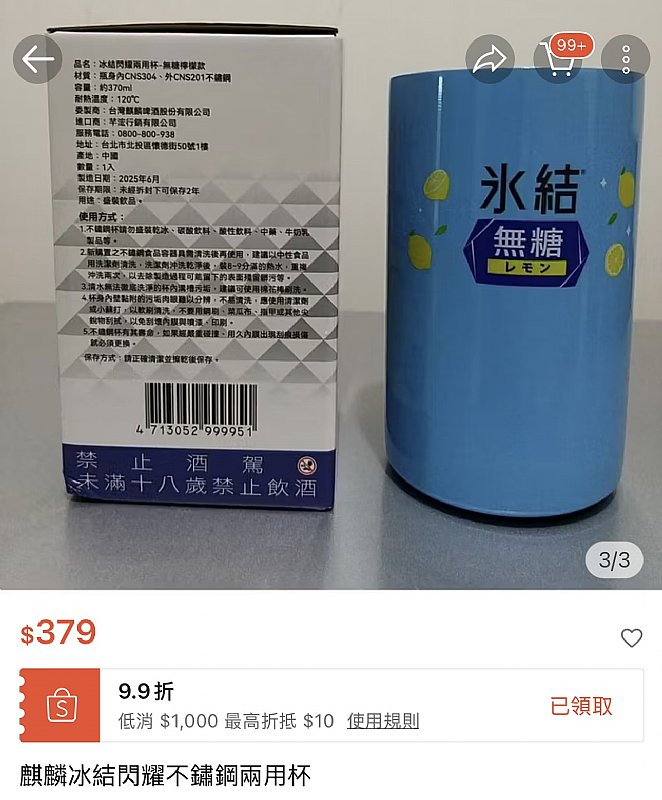The width and height of the screenshot is (662, 800).
Task: Add product to favorites with heart icon
Action: 631,638
